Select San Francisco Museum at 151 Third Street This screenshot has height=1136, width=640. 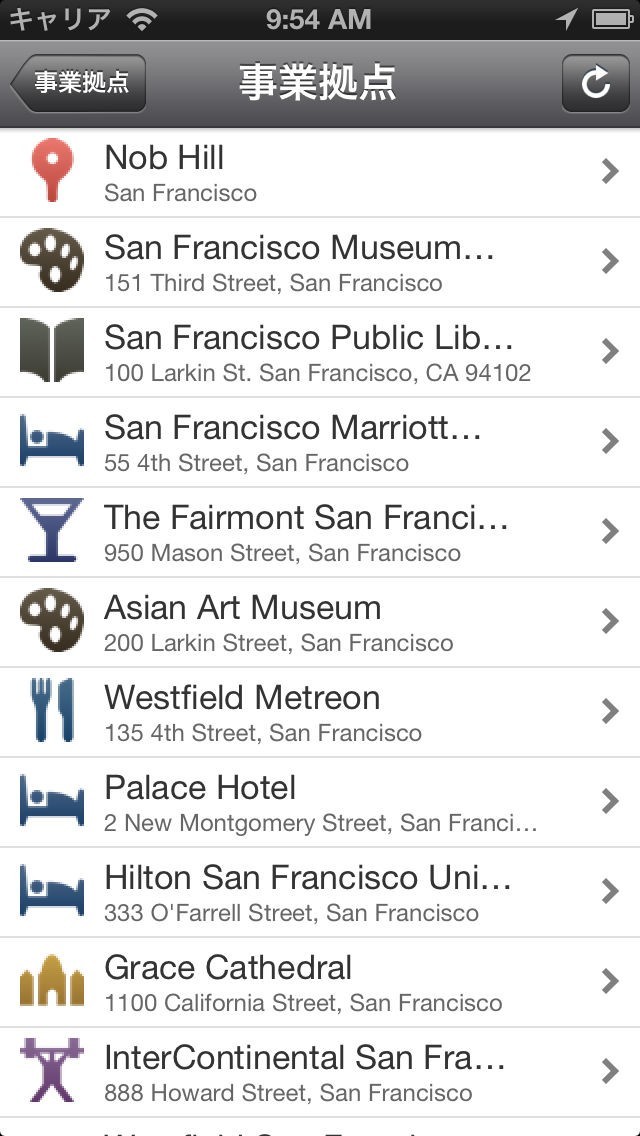(x=320, y=263)
